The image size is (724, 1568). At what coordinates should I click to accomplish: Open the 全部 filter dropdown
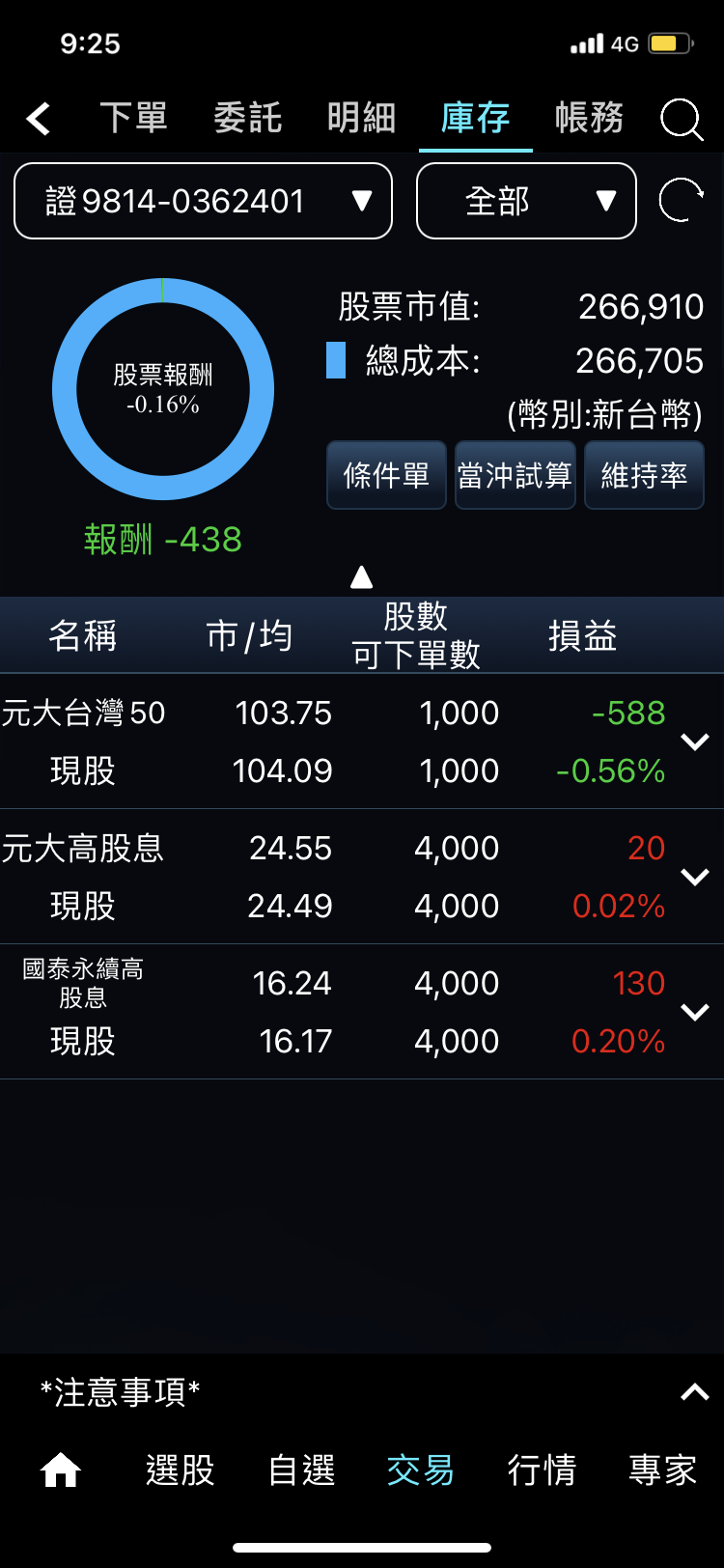(x=526, y=201)
